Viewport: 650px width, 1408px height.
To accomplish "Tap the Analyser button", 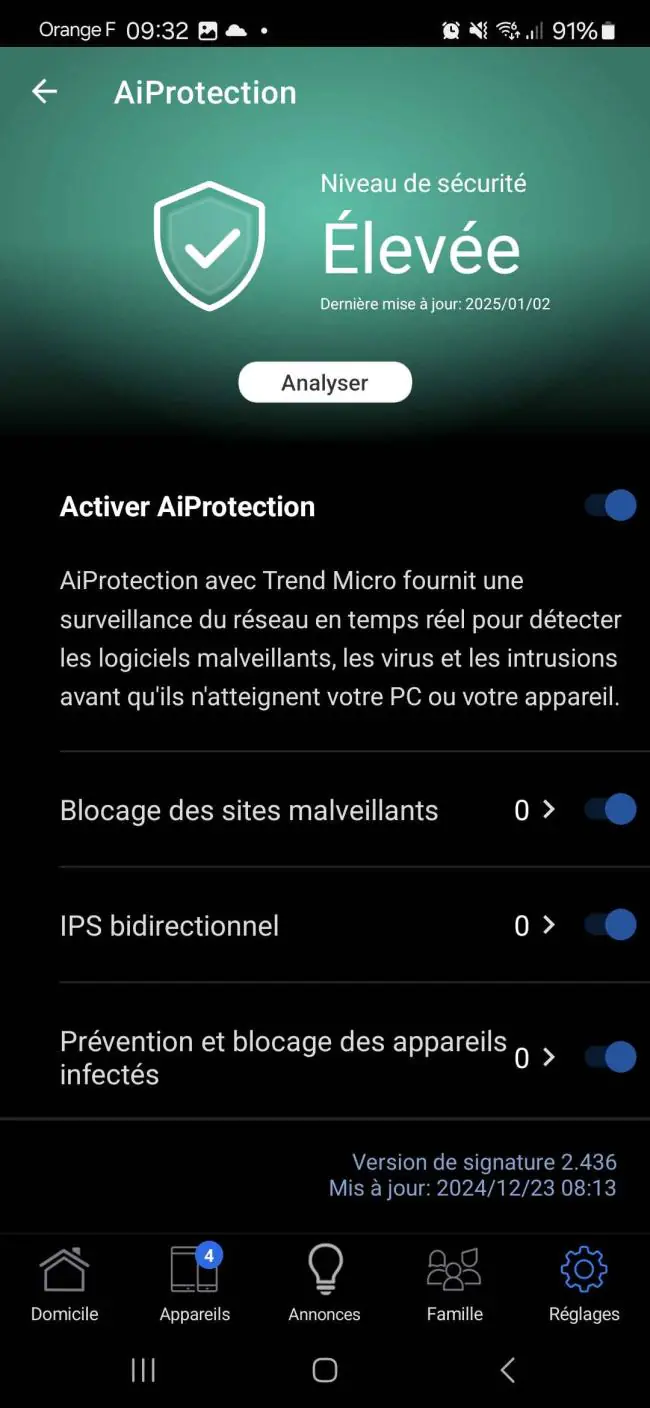I will point(325,383).
